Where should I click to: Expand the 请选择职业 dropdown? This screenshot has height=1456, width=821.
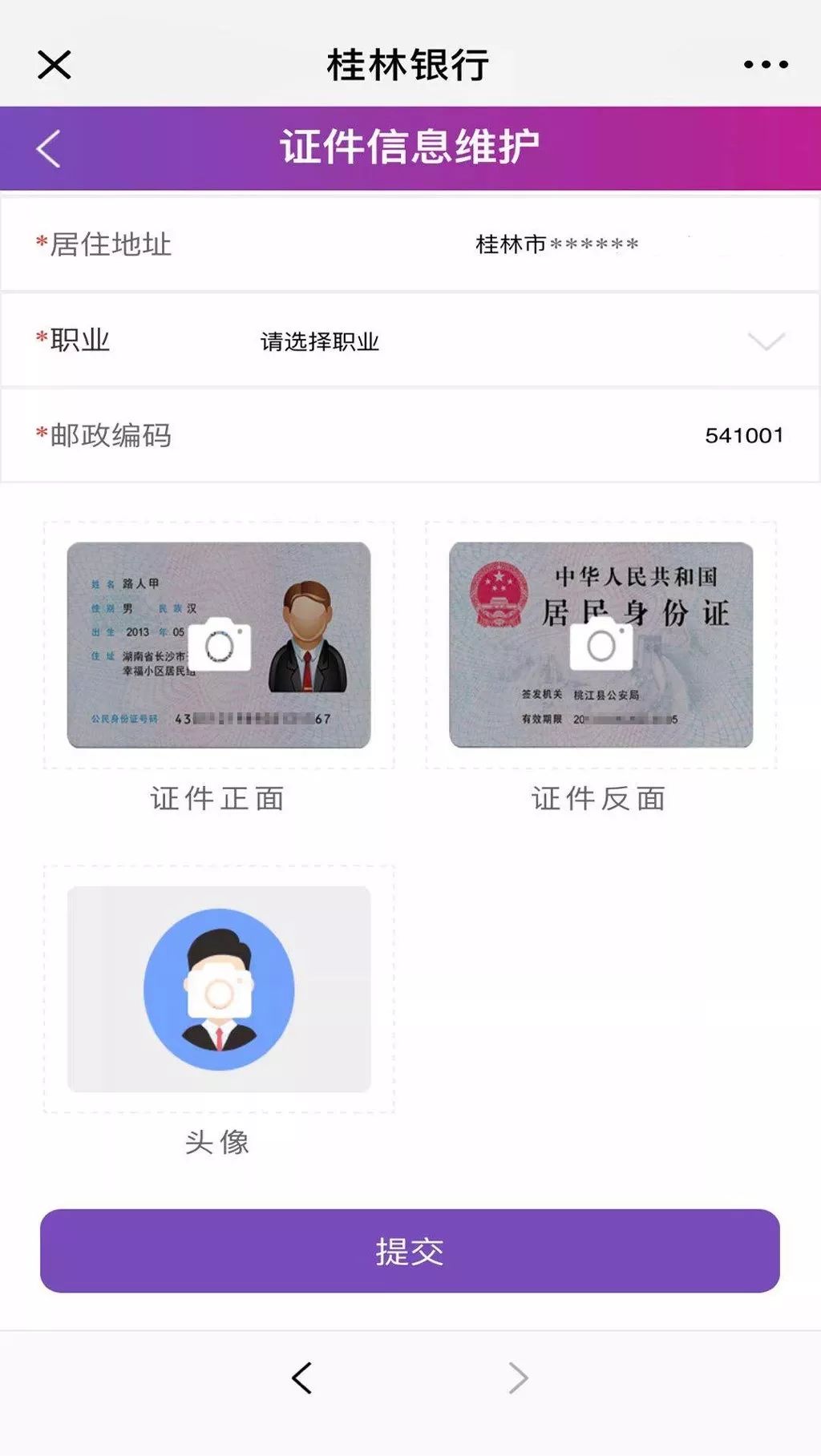tap(410, 341)
